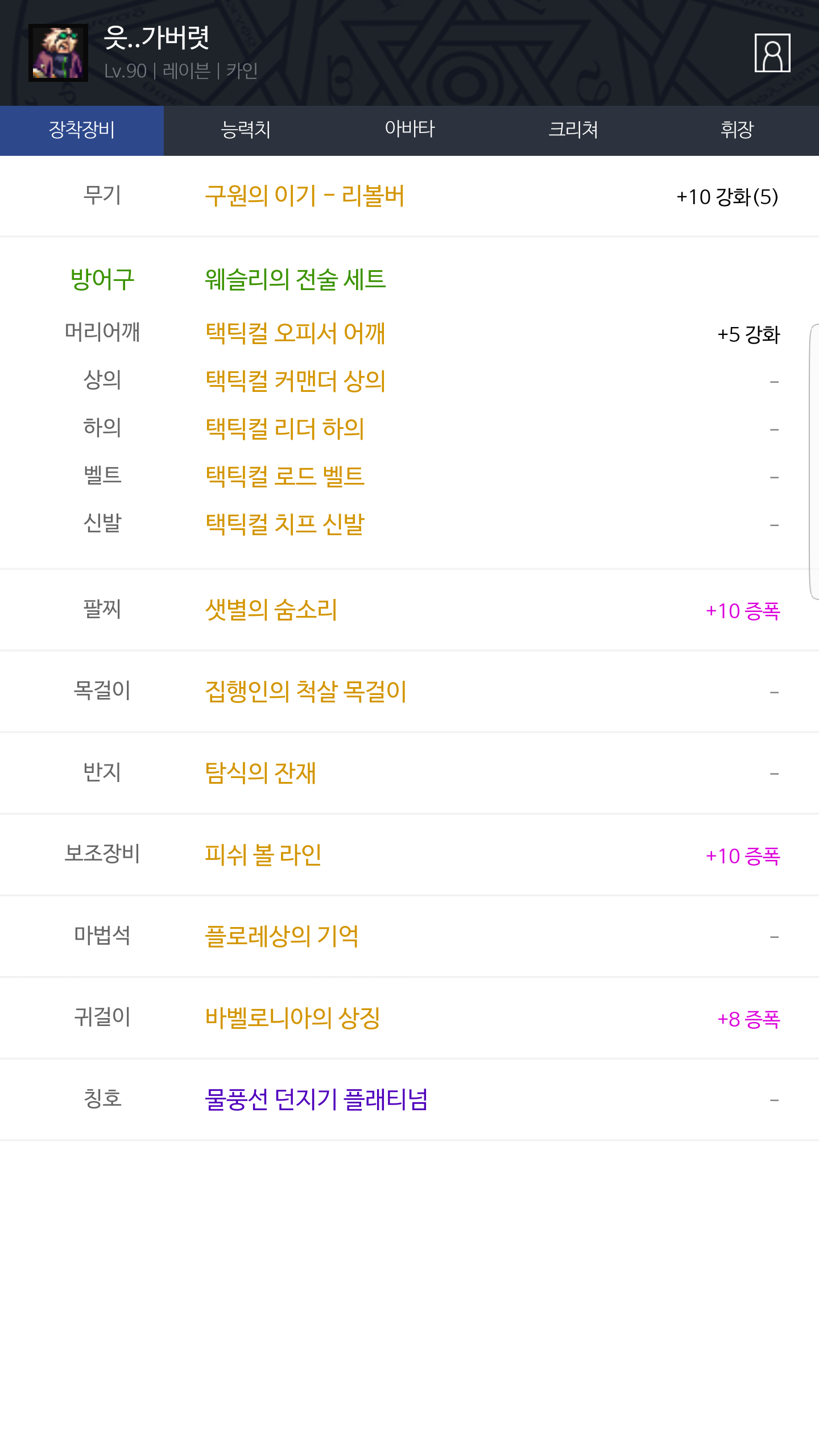Open bracelet 샛별의 숨소리

(x=271, y=610)
